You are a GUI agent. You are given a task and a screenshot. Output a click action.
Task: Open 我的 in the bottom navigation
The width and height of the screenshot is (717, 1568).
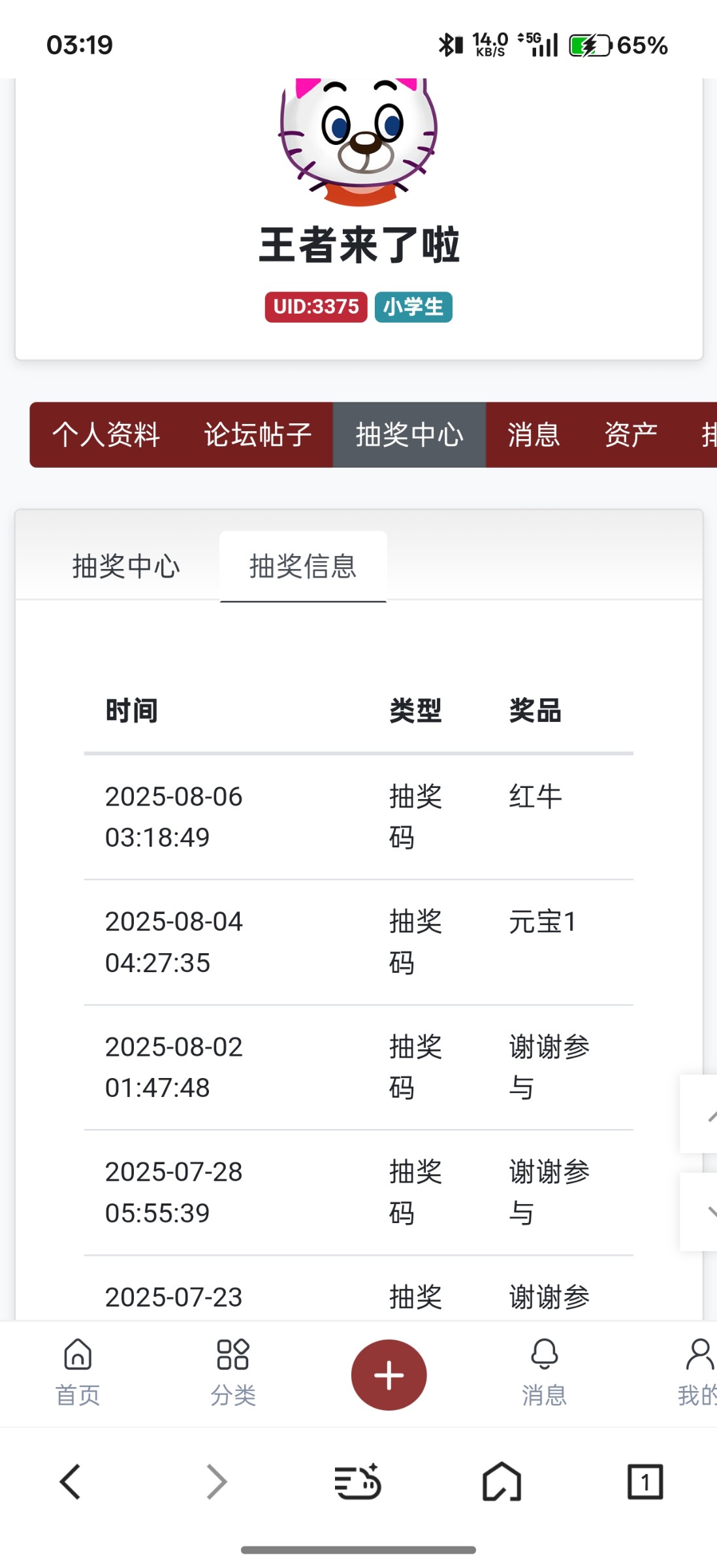[697, 1372]
